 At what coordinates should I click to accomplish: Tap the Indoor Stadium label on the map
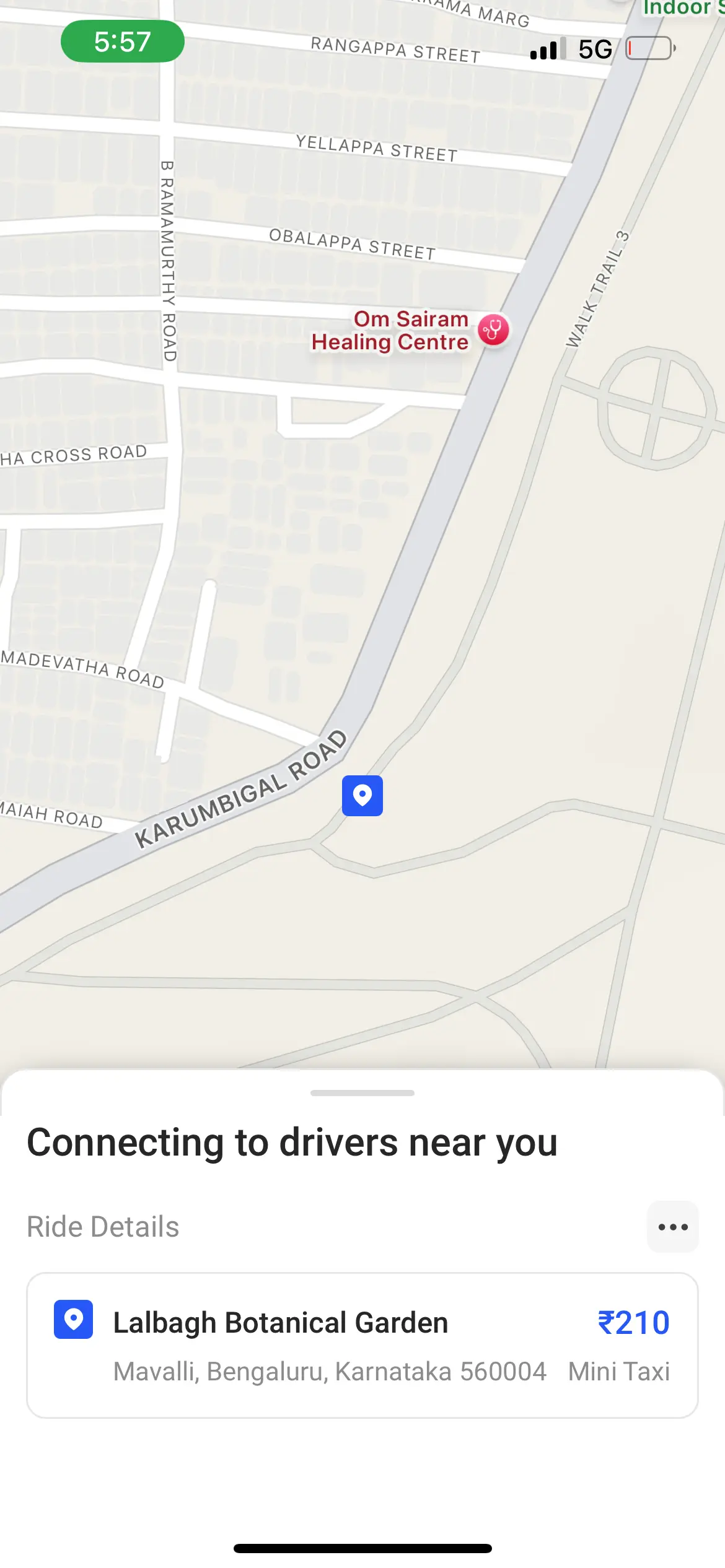click(679, 7)
